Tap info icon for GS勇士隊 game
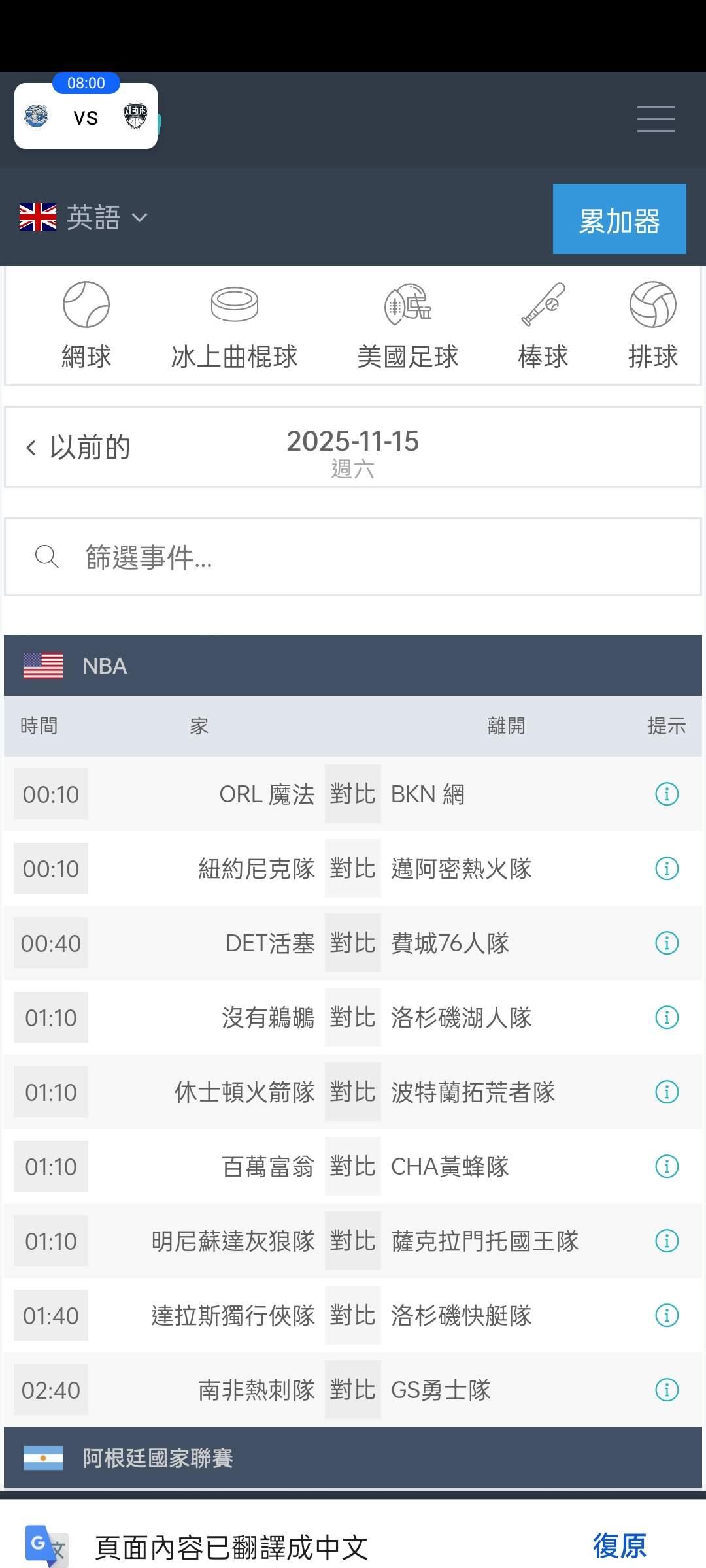The width and height of the screenshot is (706, 1568). click(x=667, y=1390)
